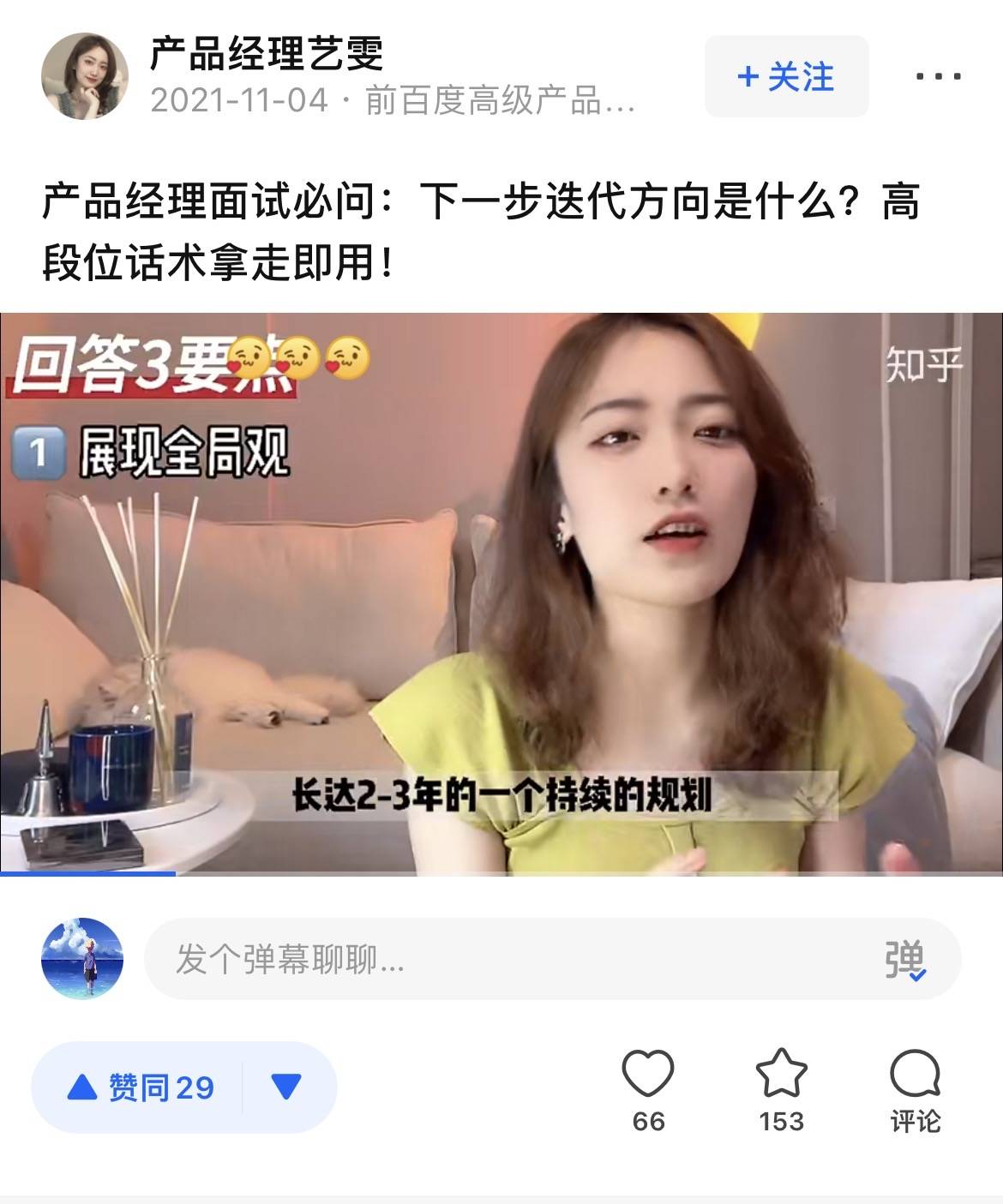Follow the author with +关注
Viewport: 1003px width, 1204px height.
pyautogui.click(x=786, y=77)
